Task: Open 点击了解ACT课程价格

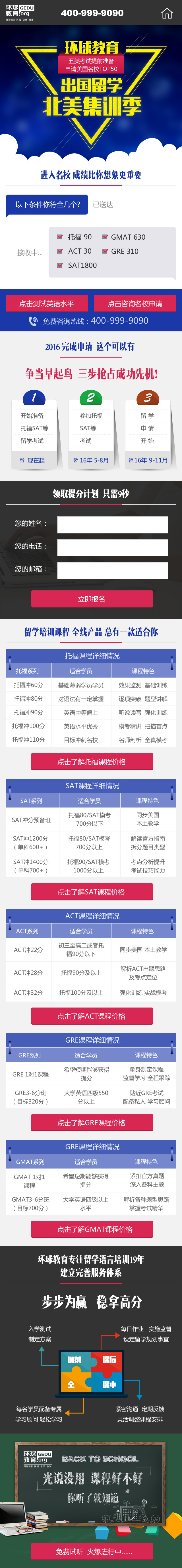Action: pyautogui.click(x=92, y=1016)
